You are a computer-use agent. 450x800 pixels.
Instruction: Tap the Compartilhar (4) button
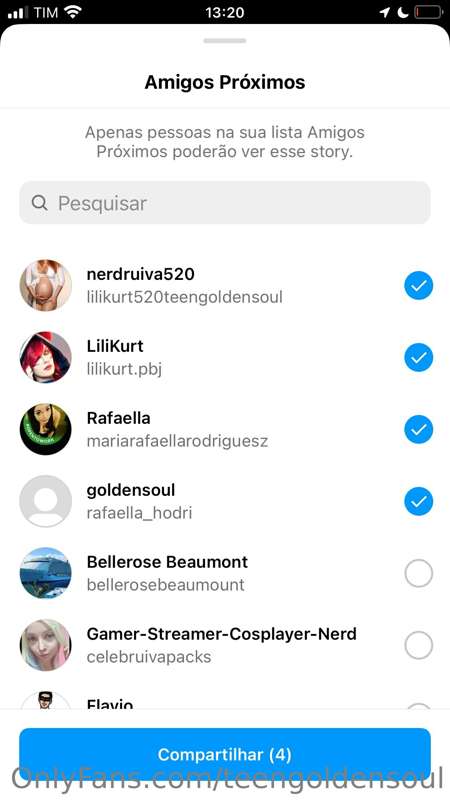(x=225, y=755)
